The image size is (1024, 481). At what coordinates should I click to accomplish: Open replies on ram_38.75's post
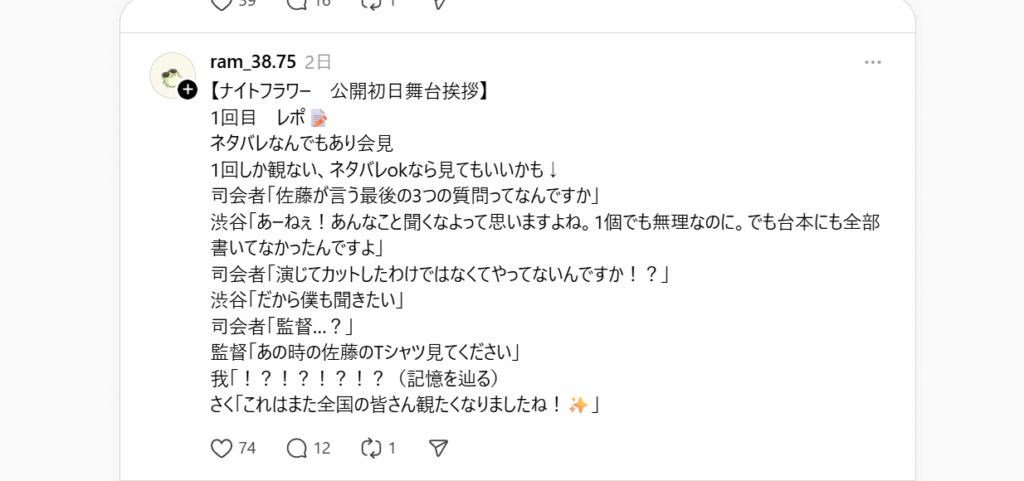296,448
